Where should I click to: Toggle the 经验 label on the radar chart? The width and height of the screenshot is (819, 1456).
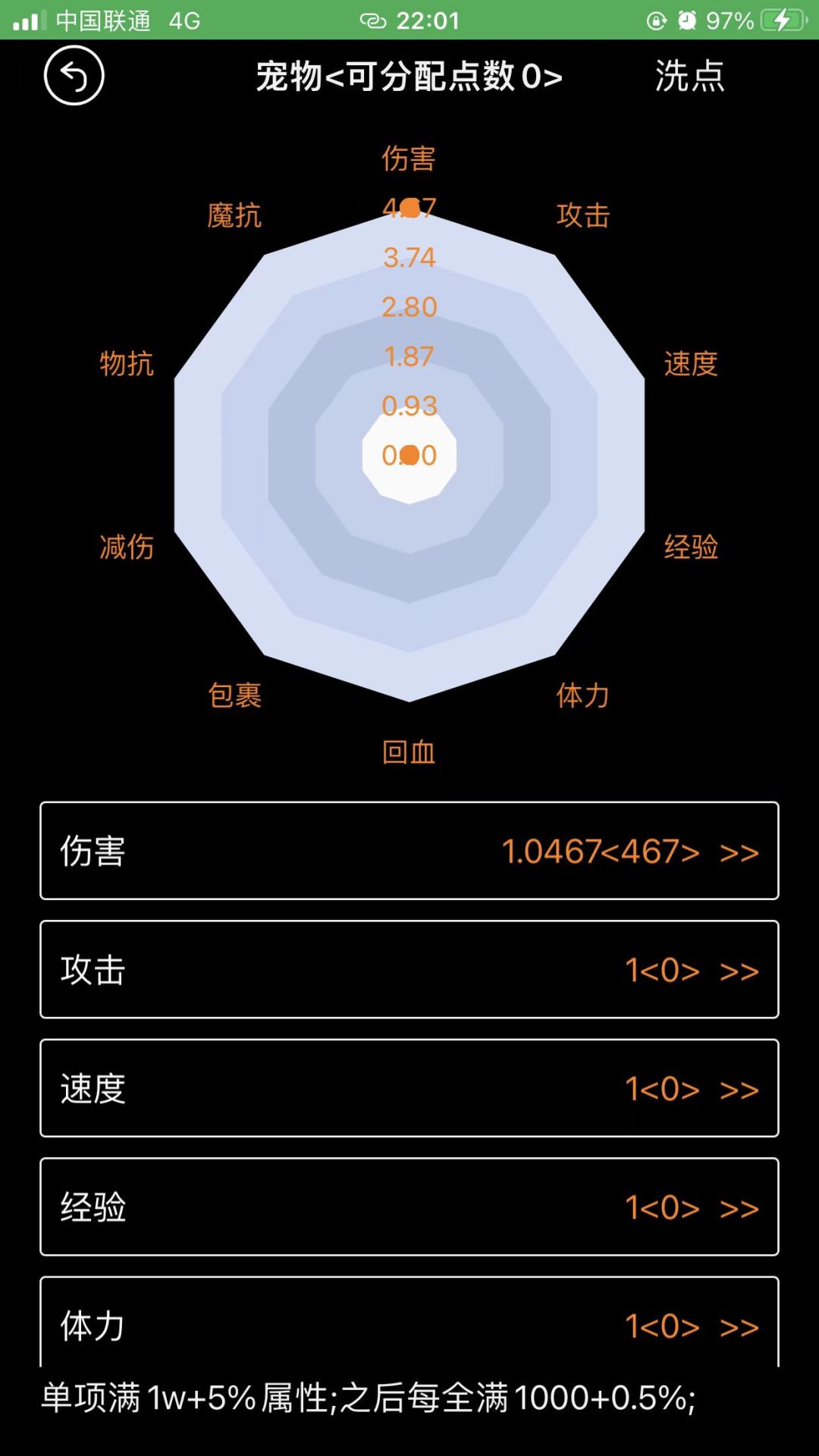coord(692,548)
